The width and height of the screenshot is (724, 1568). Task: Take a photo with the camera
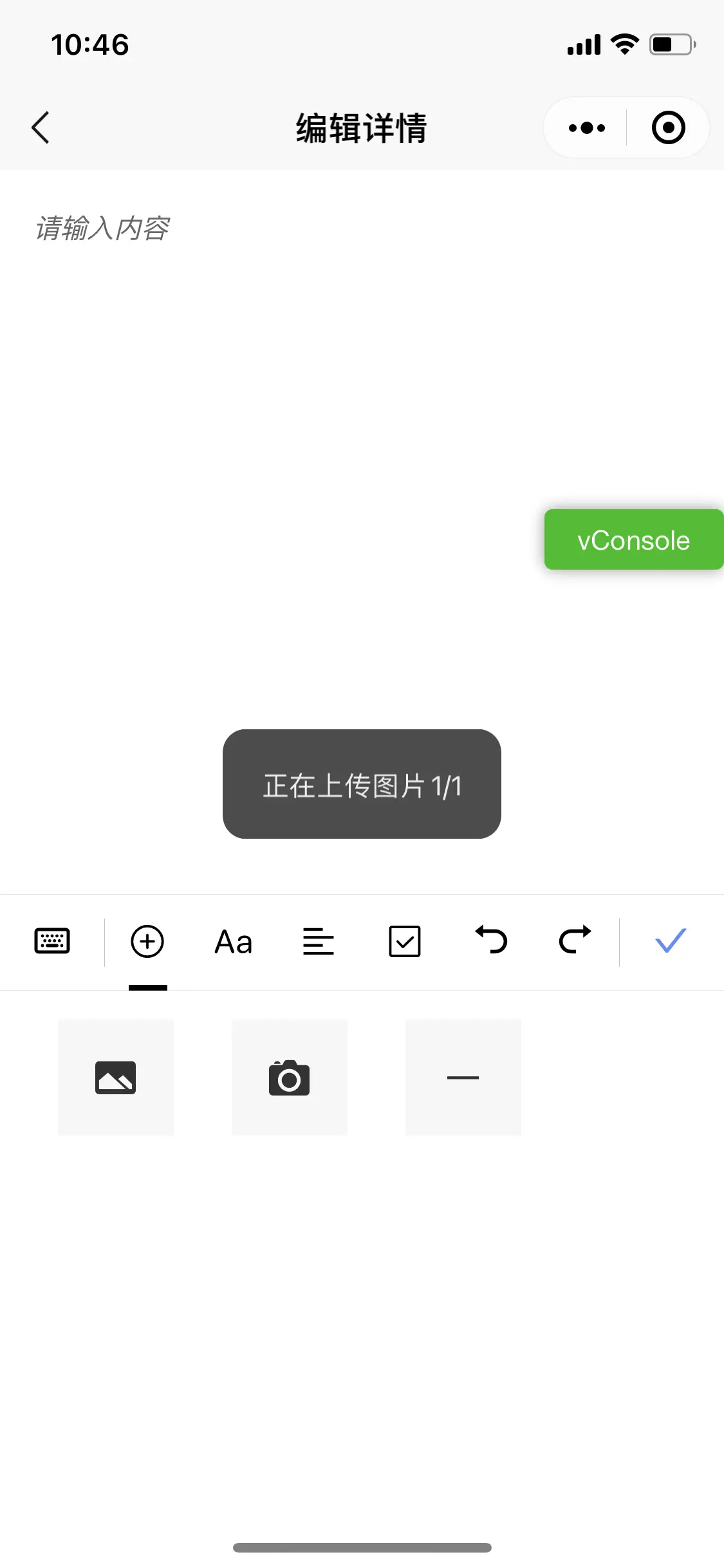point(290,1078)
